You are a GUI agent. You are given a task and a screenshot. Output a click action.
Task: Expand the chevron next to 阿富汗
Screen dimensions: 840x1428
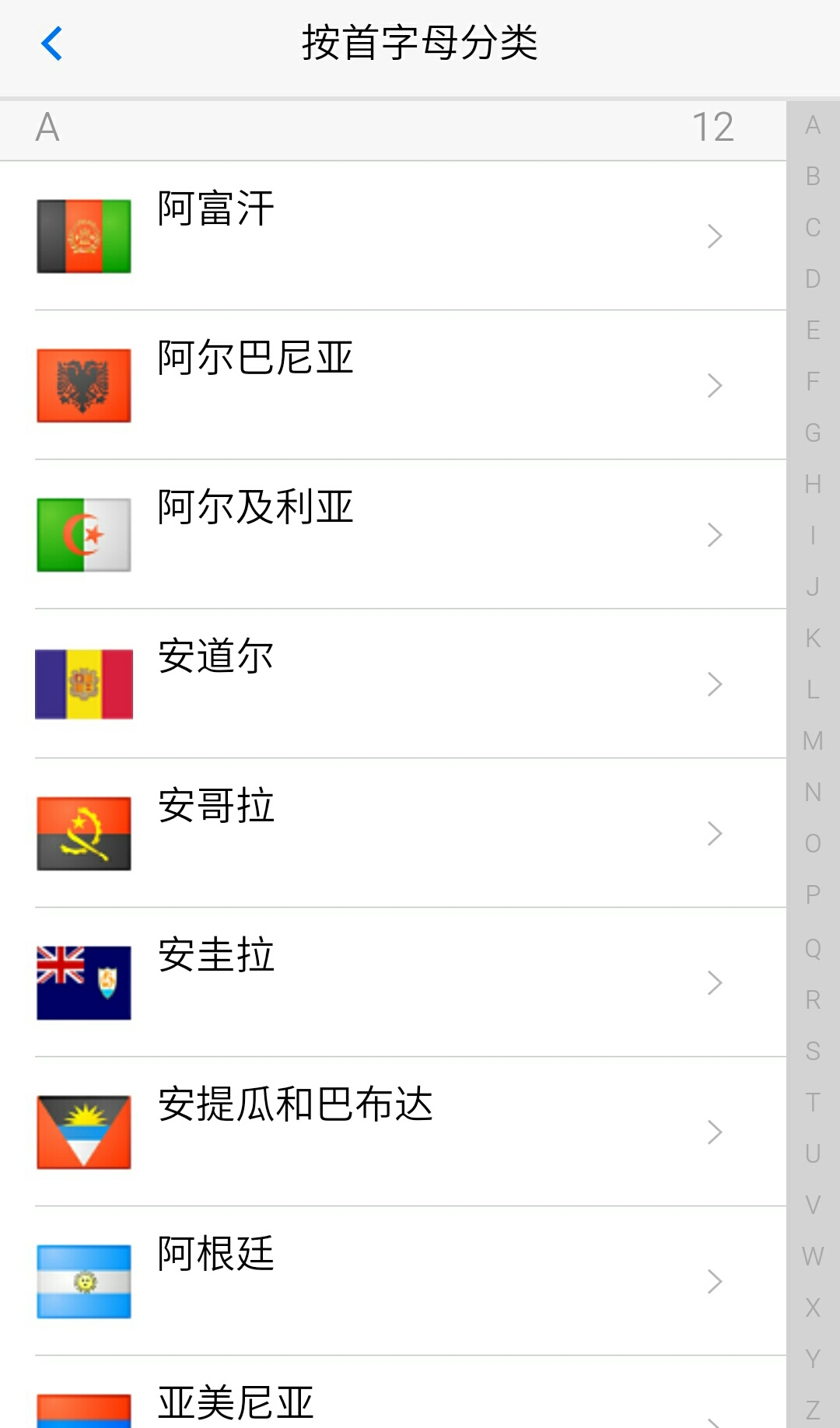point(715,236)
